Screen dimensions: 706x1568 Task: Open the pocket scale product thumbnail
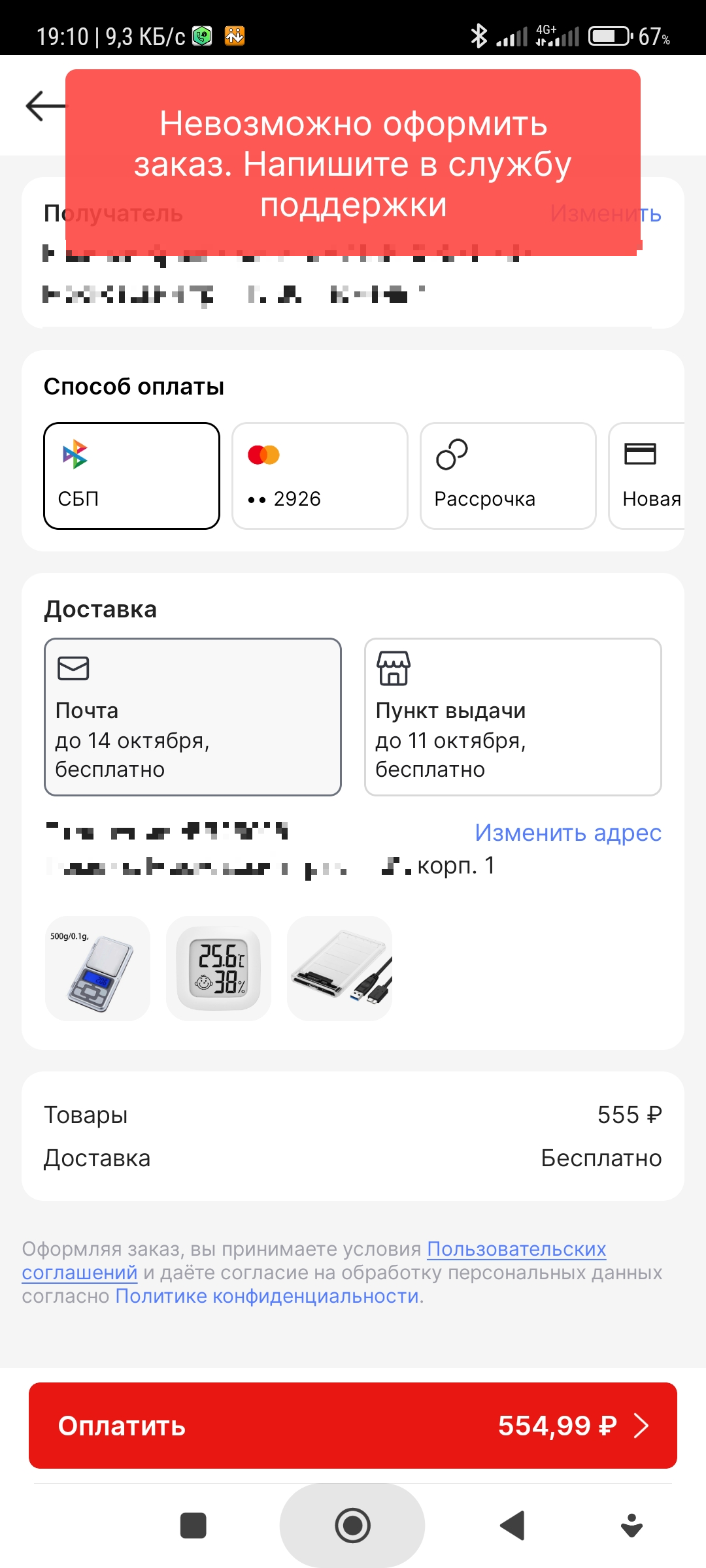click(x=98, y=968)
